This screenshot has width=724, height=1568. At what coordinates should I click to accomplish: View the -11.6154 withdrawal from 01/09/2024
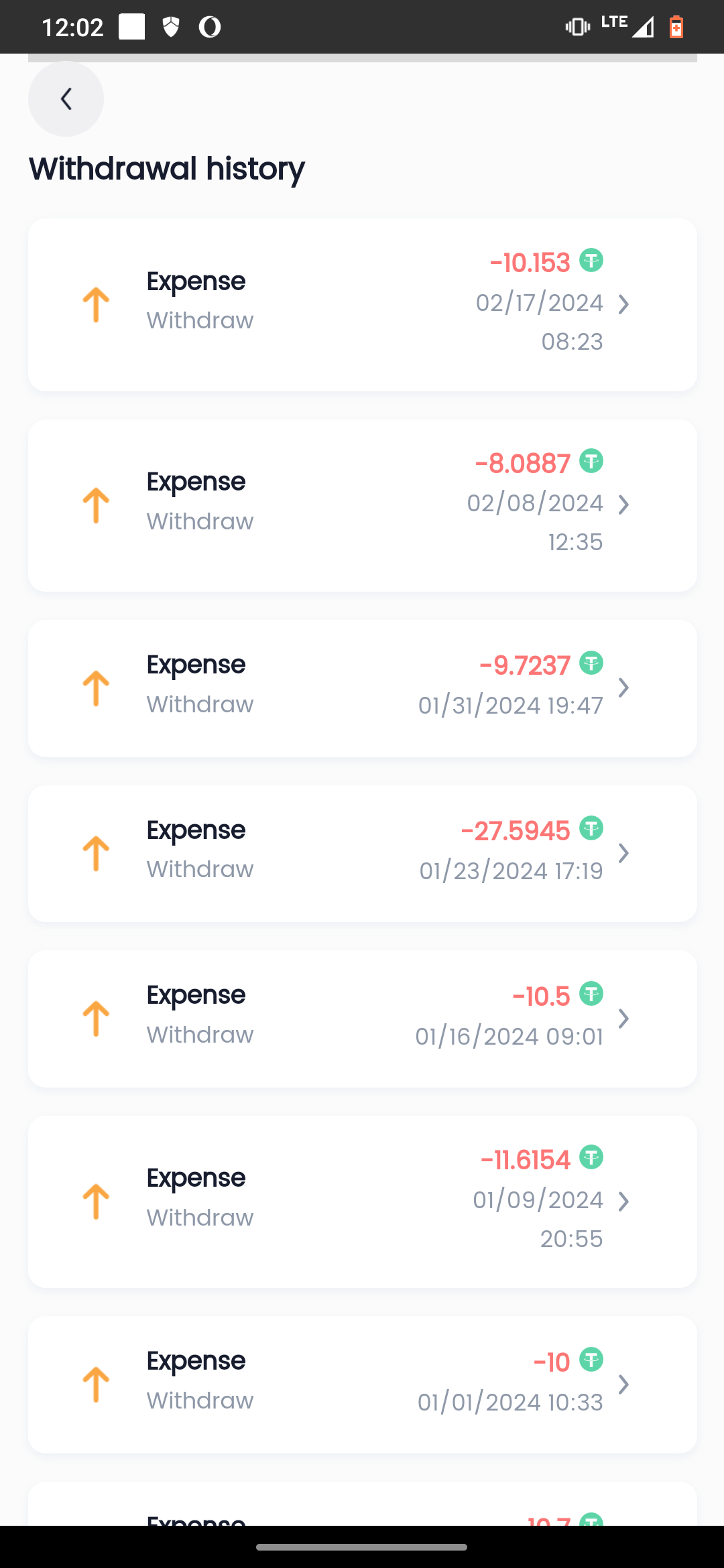362,1201
